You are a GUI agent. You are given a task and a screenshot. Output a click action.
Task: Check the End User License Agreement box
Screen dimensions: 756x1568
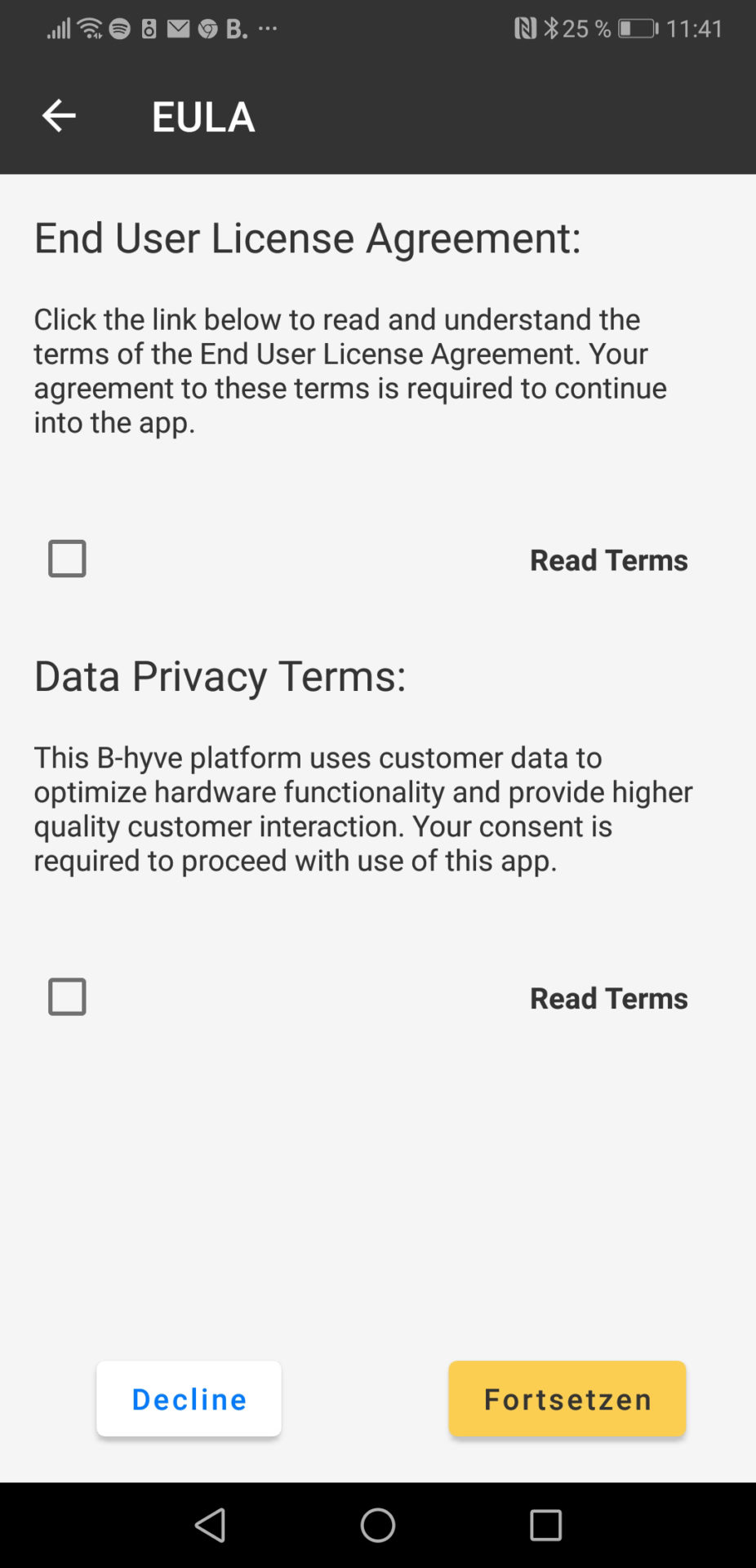point(67,559)
